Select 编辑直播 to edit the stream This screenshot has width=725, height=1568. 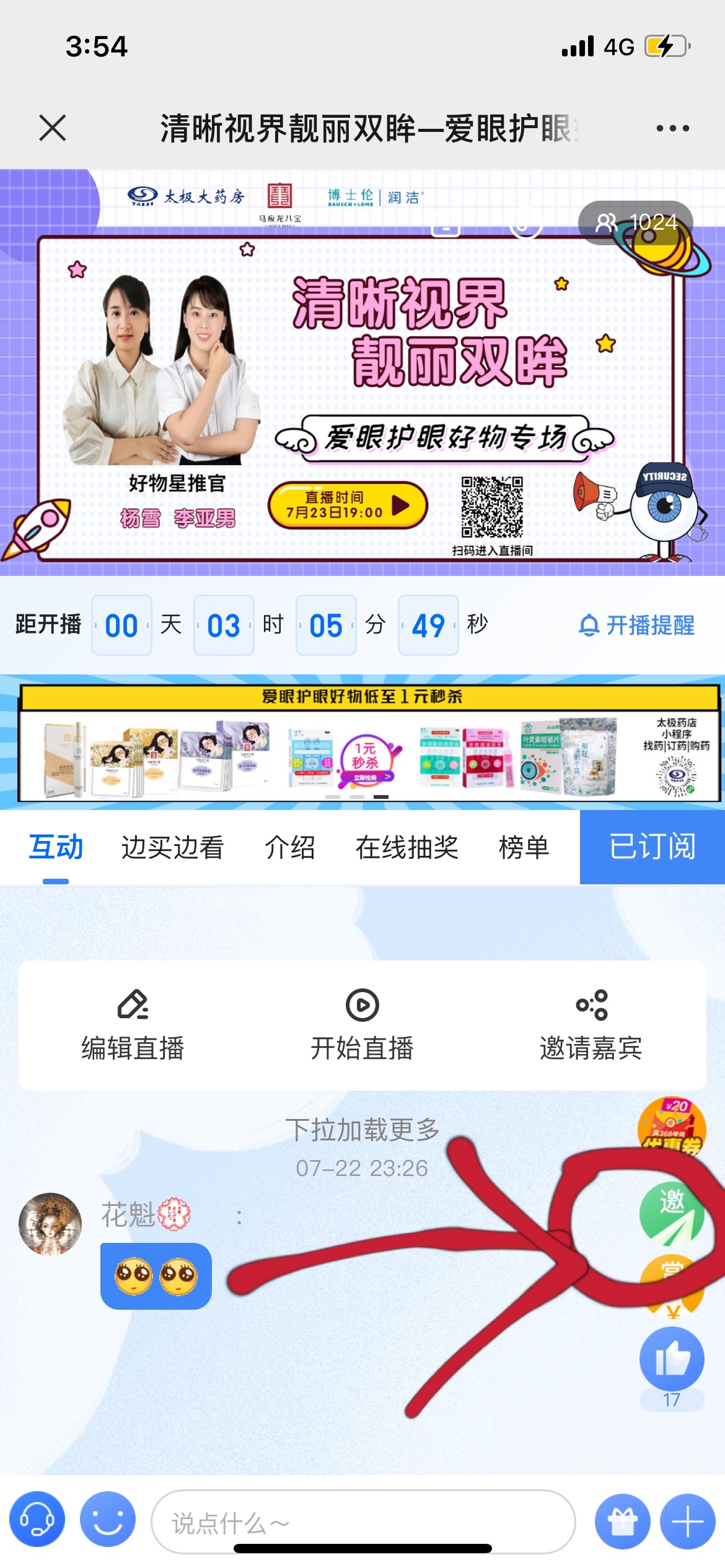(133, 1025)
